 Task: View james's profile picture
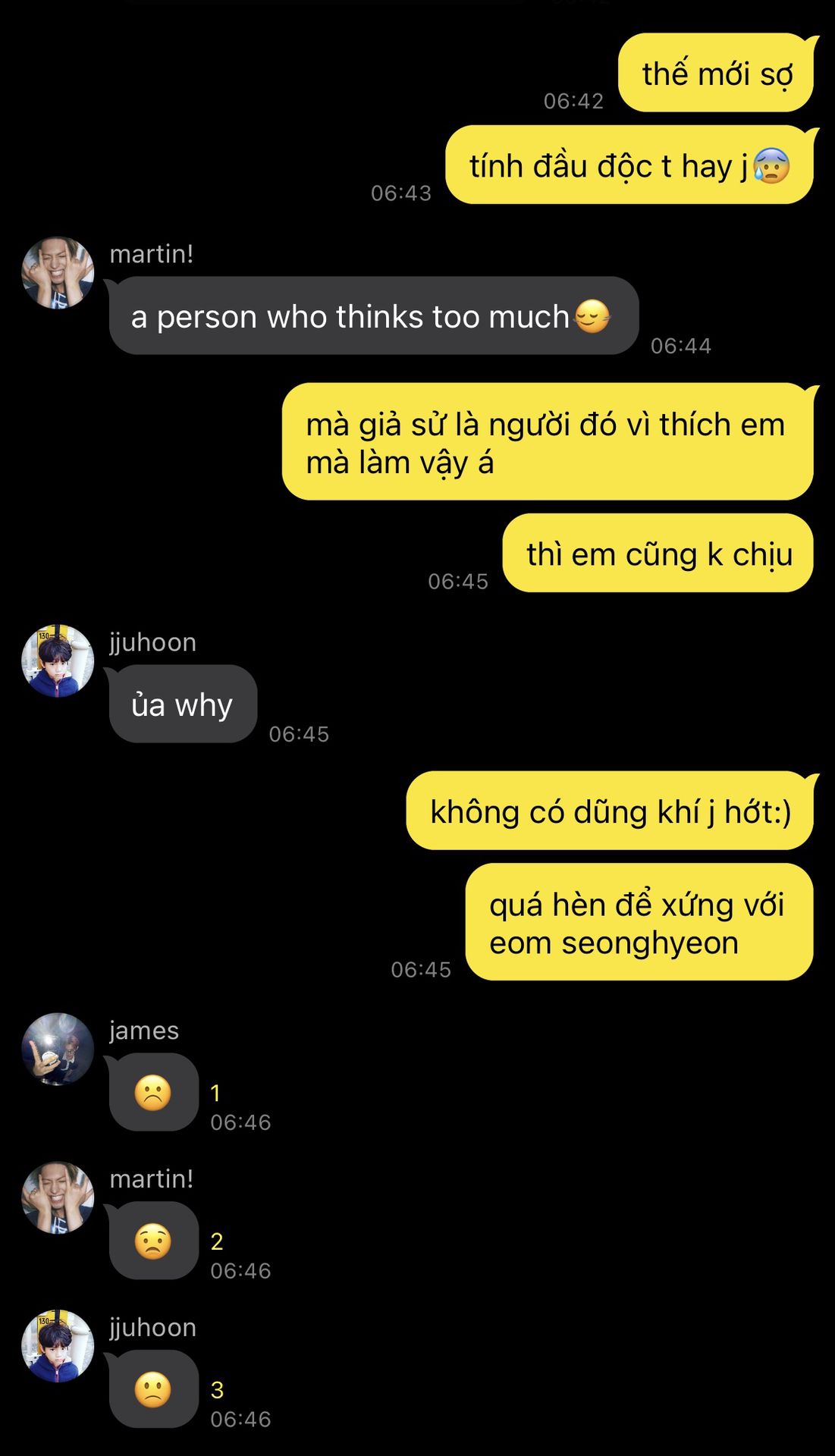(x=58, y=1049)
